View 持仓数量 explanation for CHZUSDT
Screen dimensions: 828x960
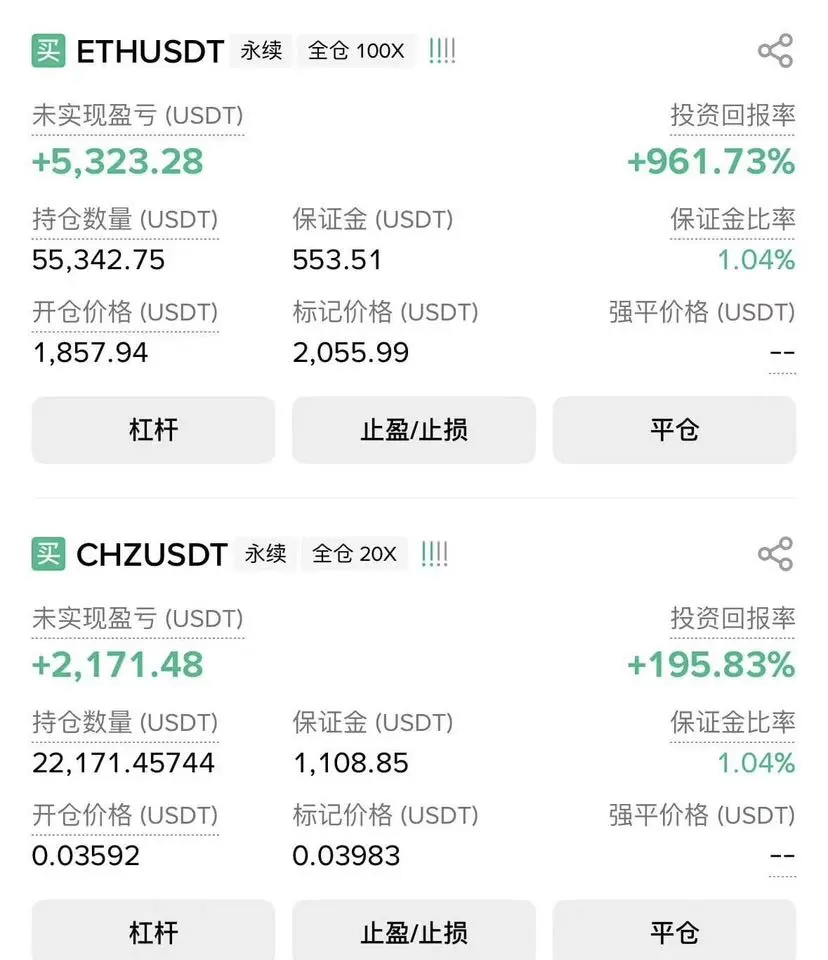pos(124,722)
